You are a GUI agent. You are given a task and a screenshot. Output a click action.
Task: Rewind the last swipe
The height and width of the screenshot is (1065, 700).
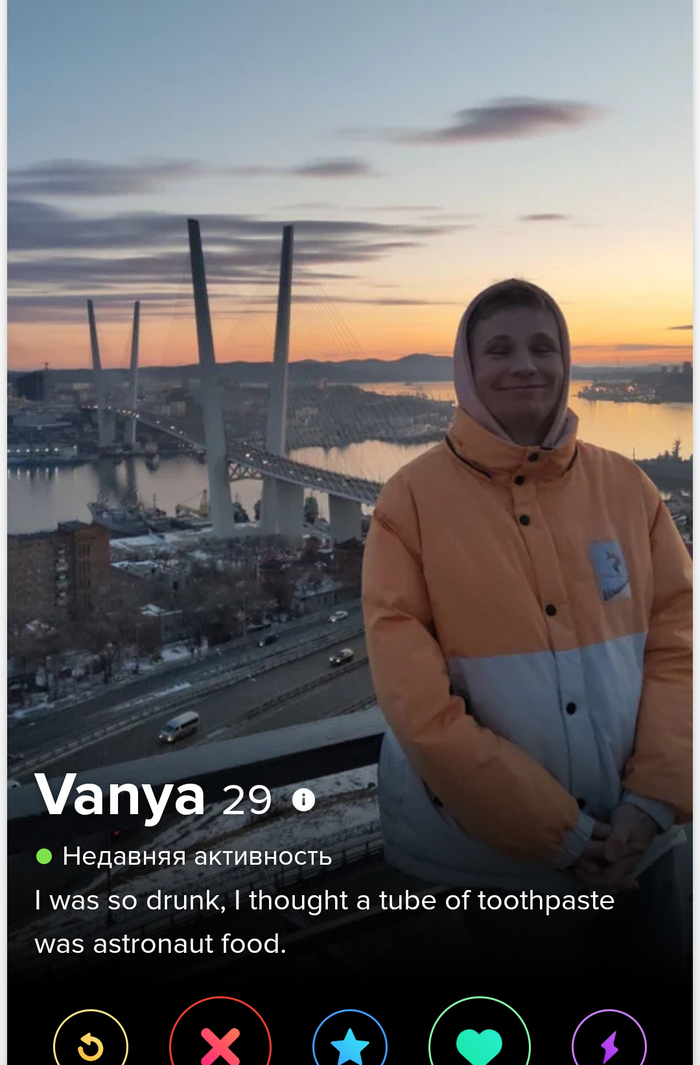coord(90,1044)
